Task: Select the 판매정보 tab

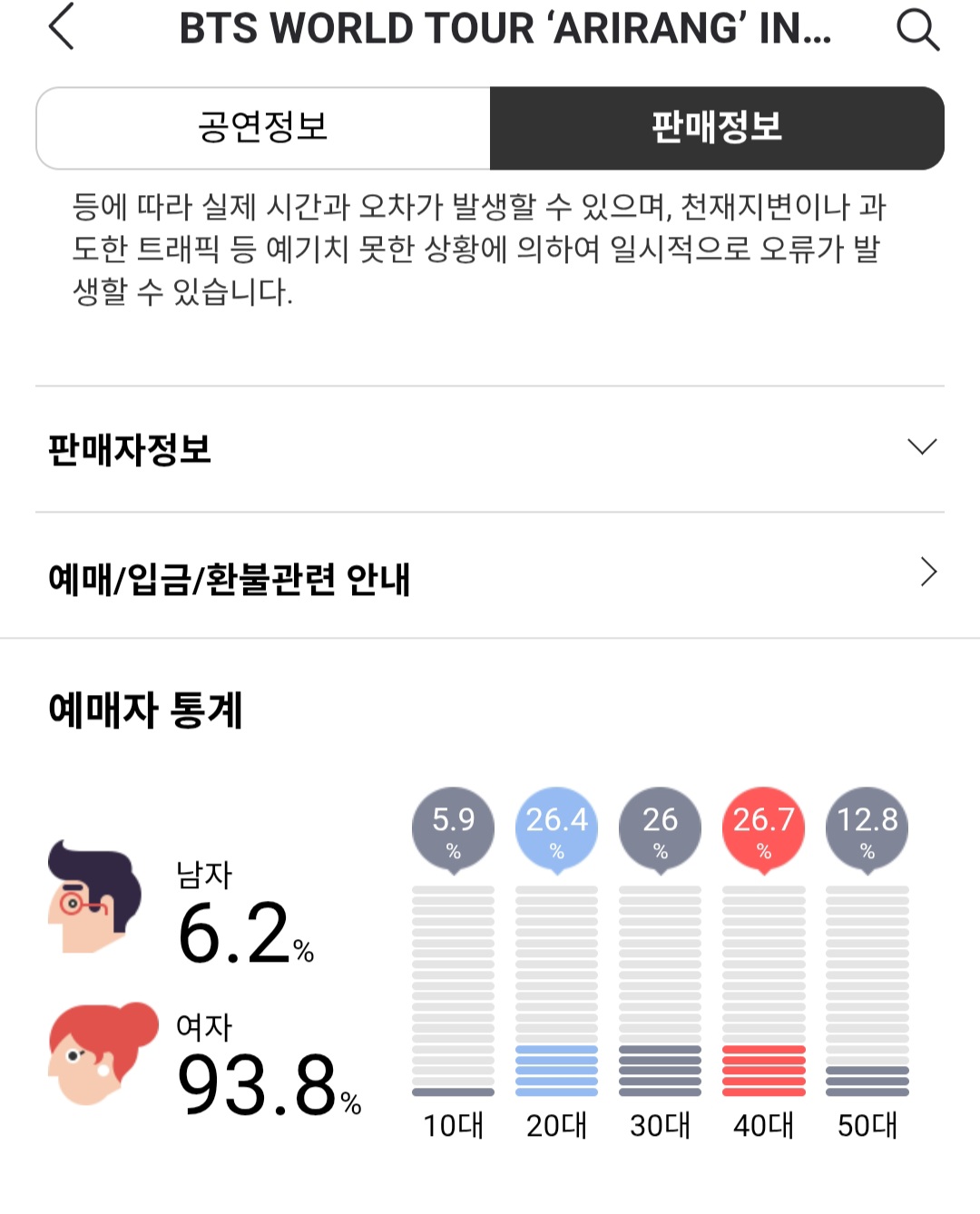Action: [717, 128]
